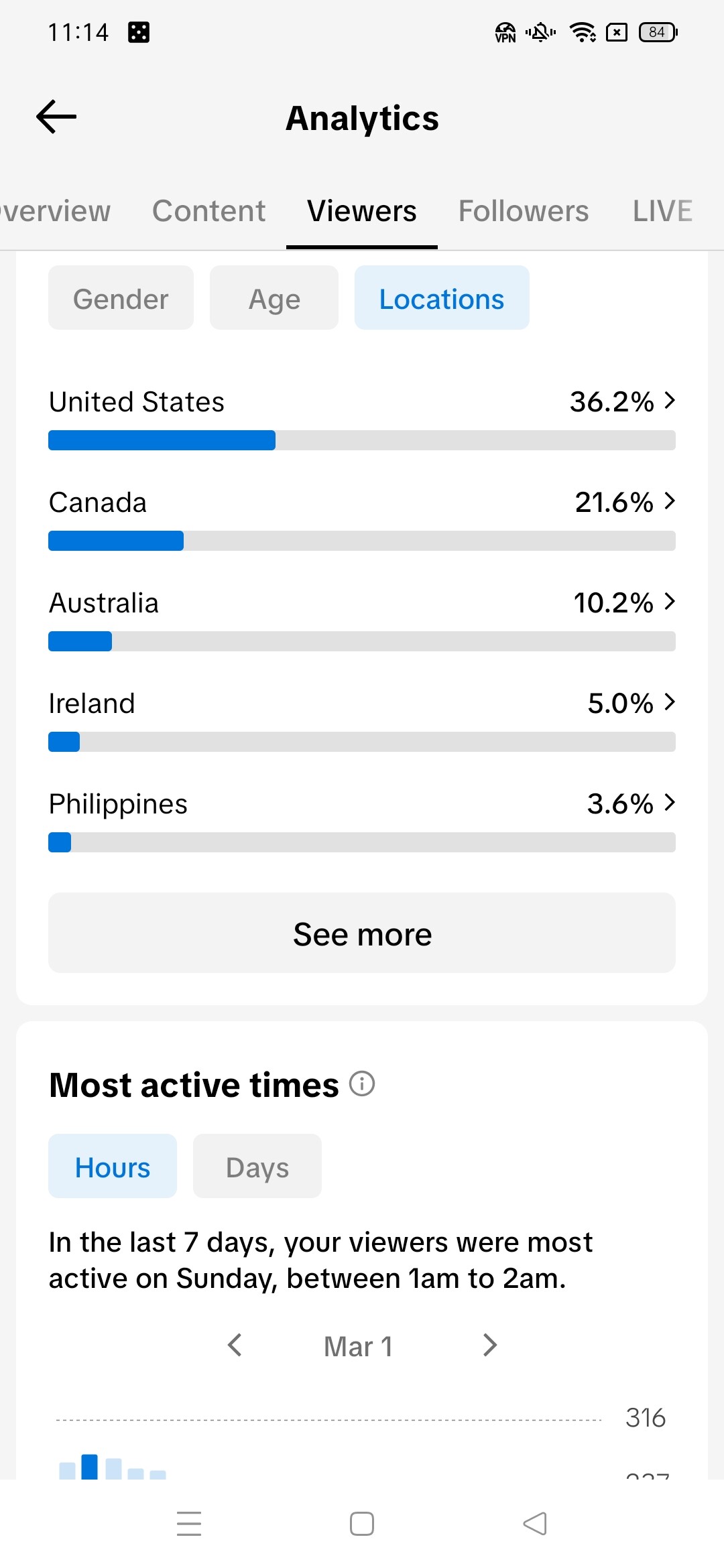Screen dimensions: 724x1568
Task: Go to the day before Mar 1
Action: click(235, 1345)
